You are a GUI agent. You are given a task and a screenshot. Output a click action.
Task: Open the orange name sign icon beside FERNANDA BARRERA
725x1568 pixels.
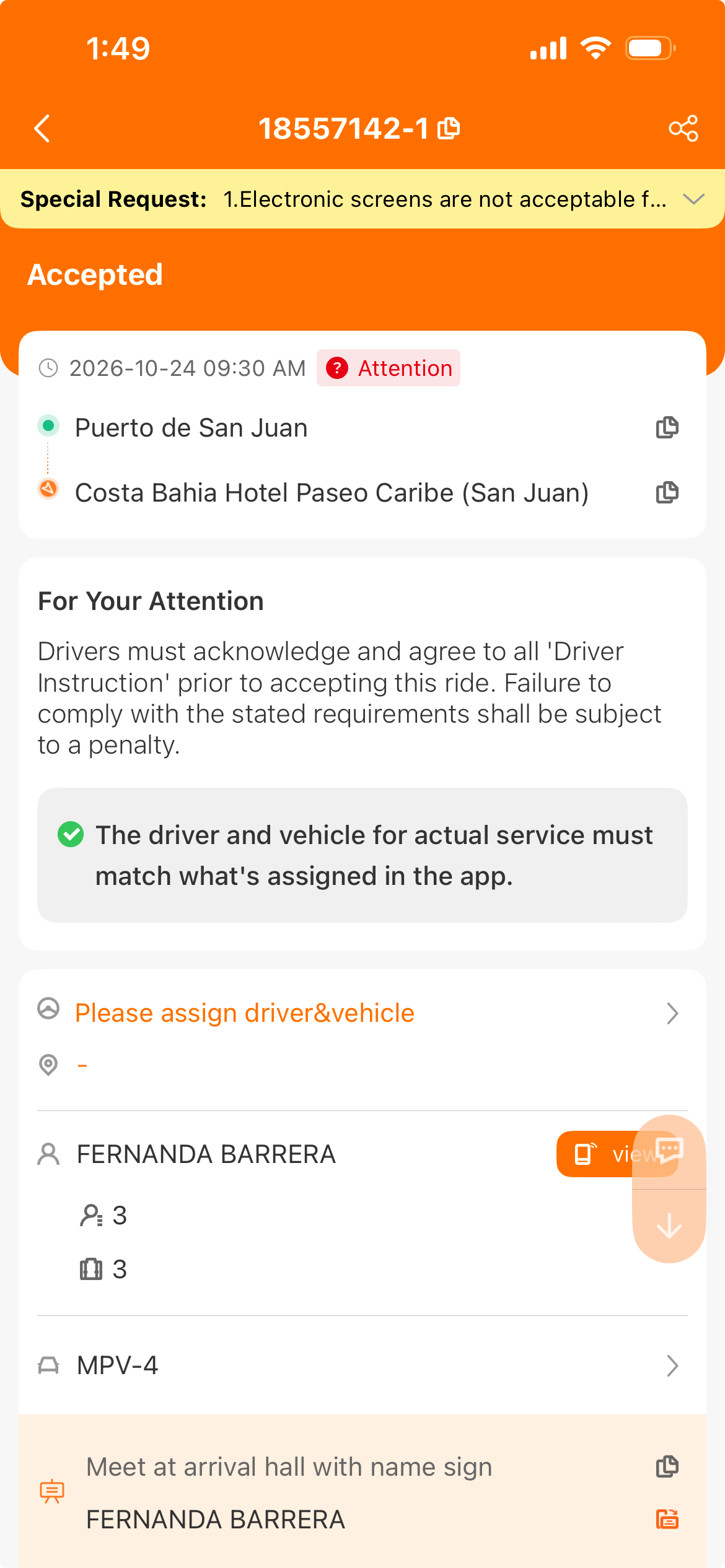click(x=667, y=1519)
